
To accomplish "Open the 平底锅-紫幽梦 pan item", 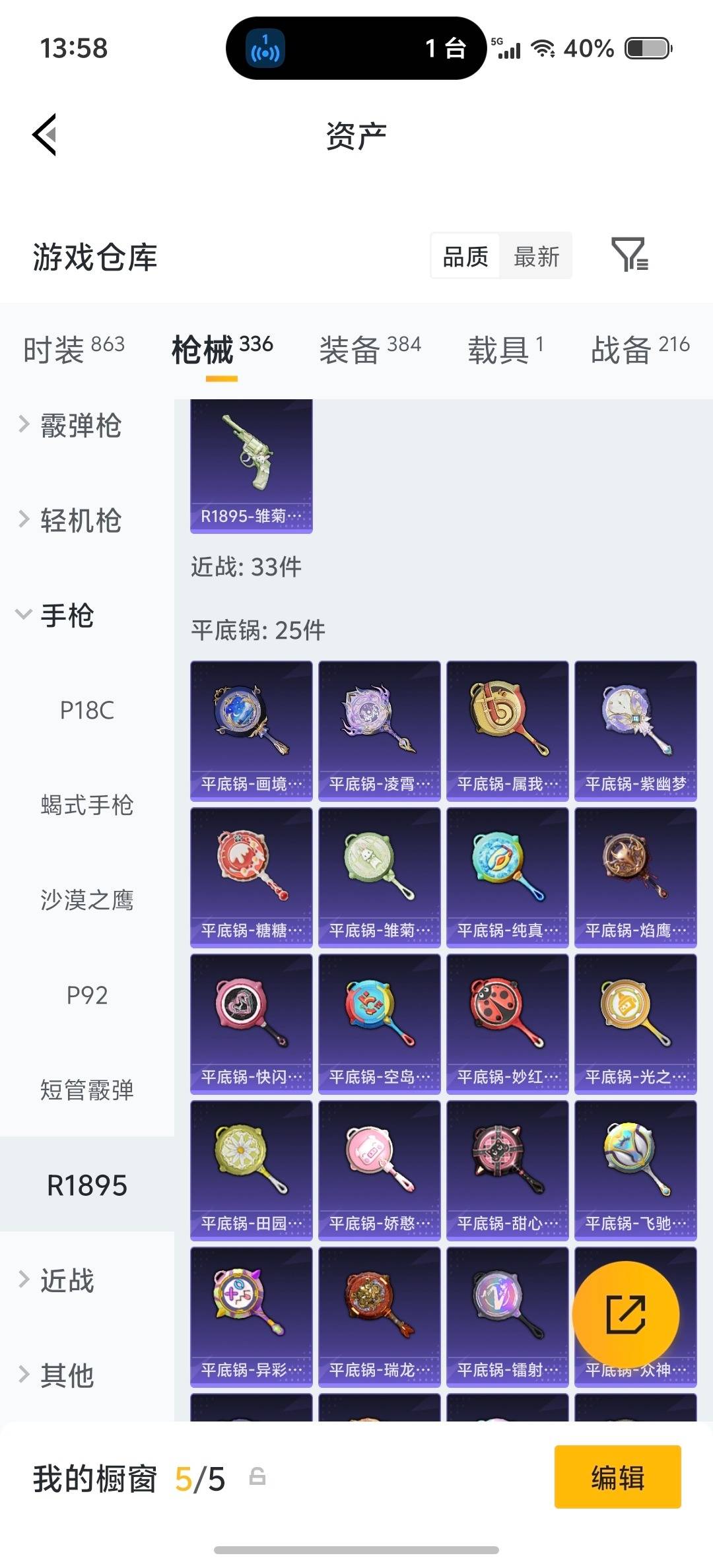I will pyautogui.click(x=634, y=729).
